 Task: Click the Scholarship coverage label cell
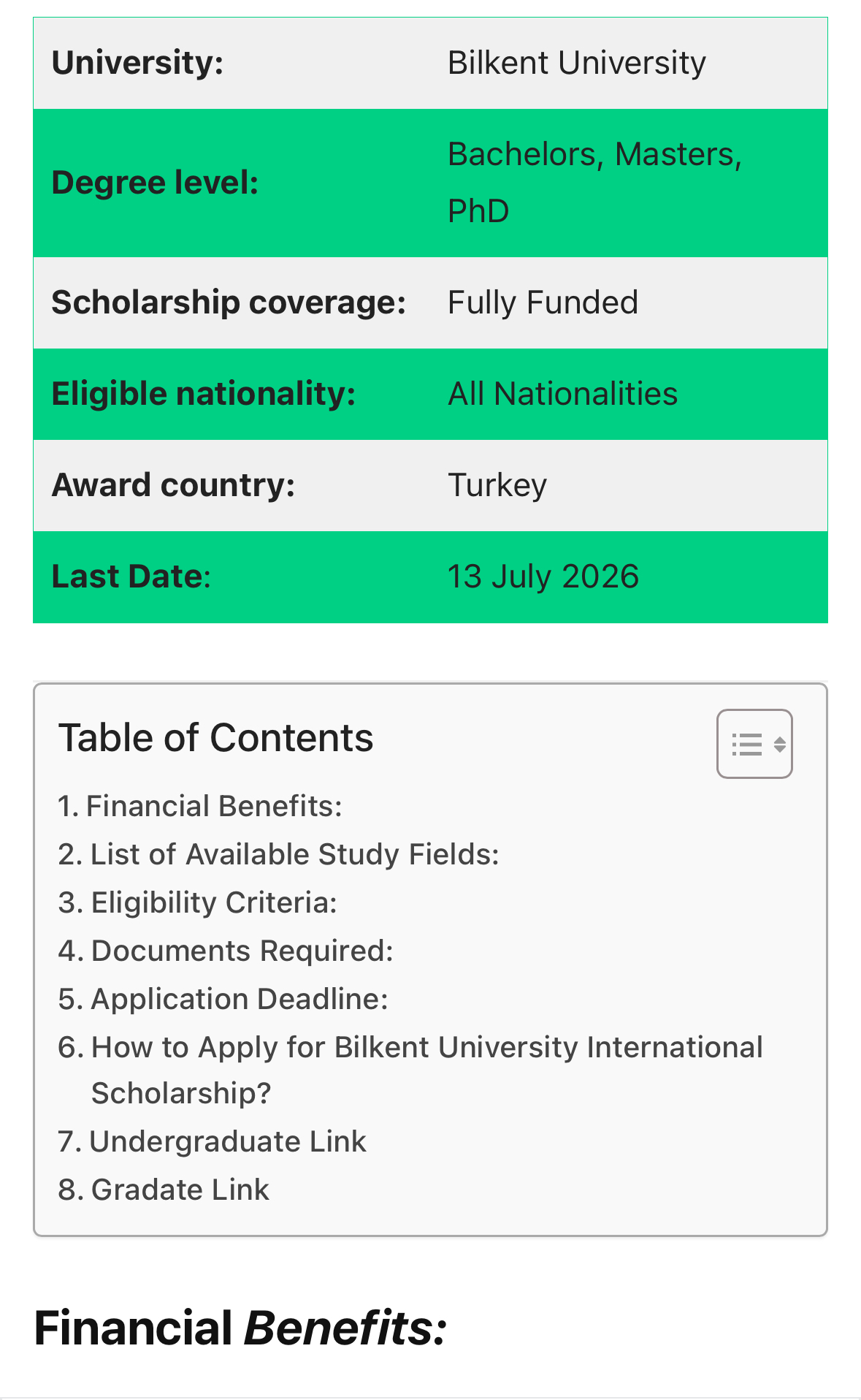click(x=229, y=302)
